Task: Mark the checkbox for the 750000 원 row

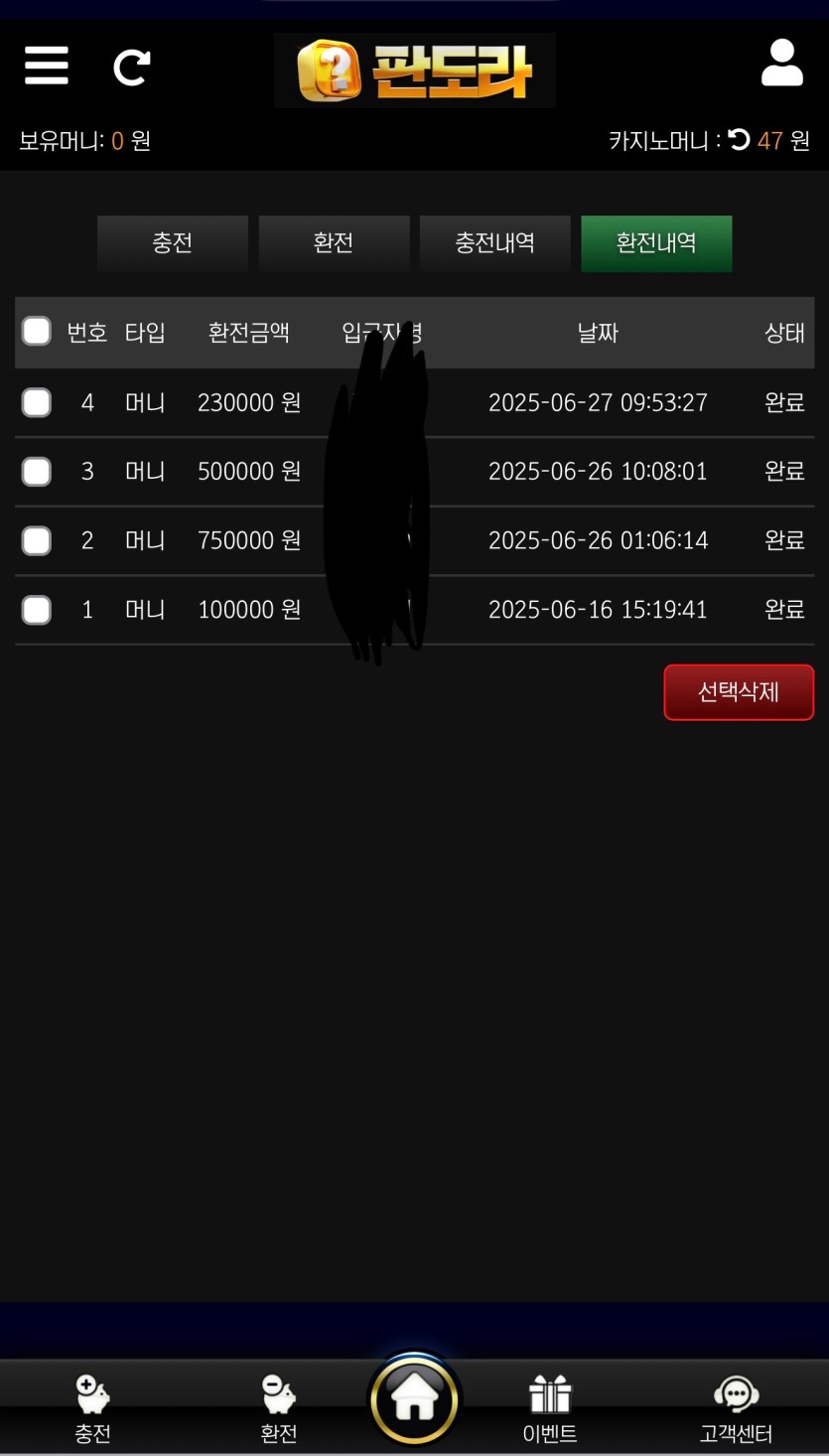Action: (37, 540)
